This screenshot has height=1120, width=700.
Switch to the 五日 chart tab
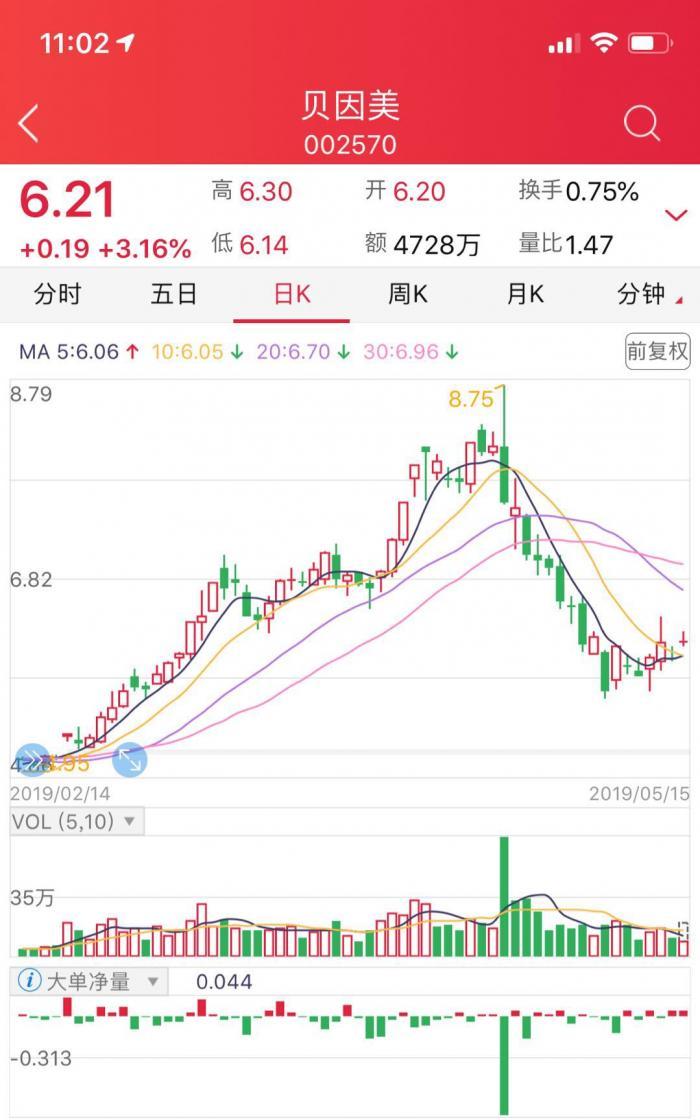click(174, 294)
